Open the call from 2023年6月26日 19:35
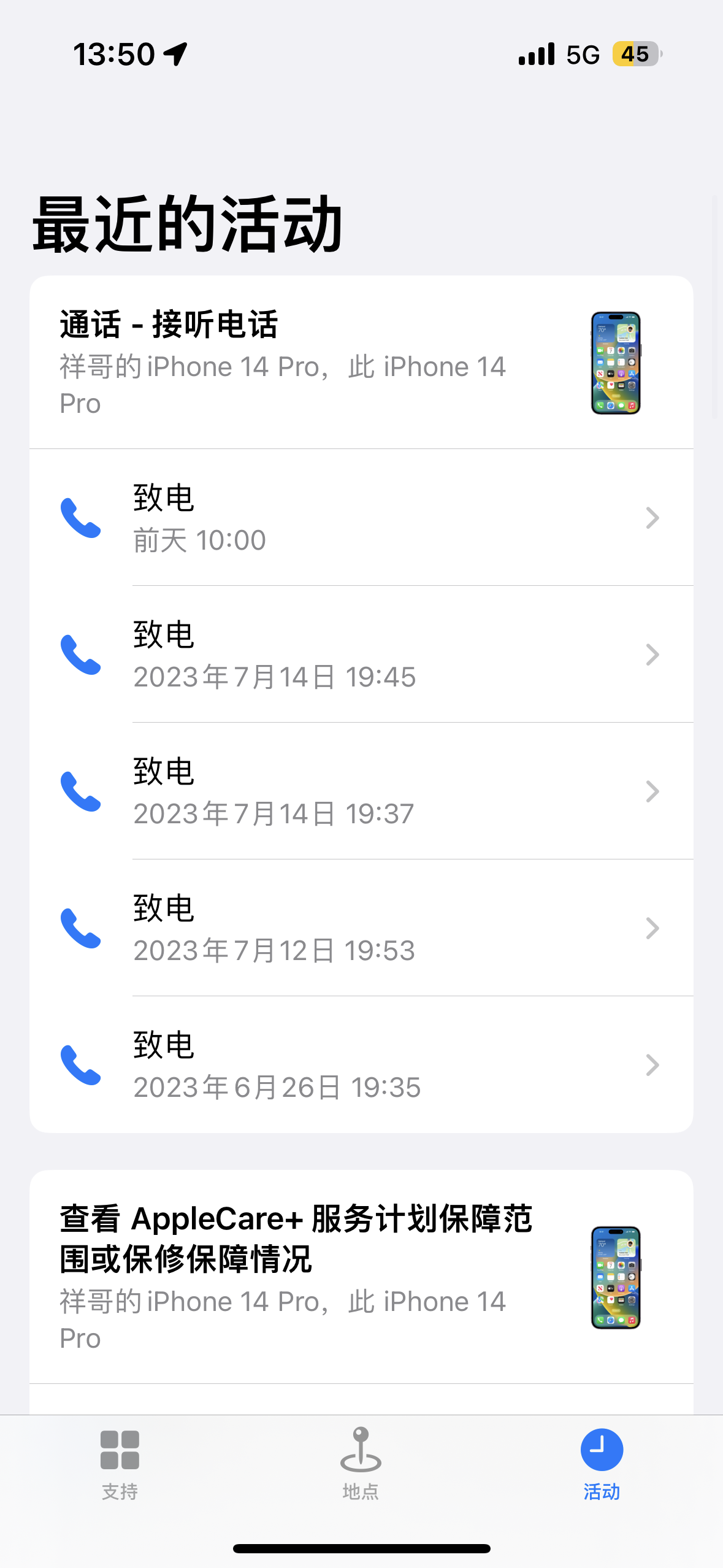723x1568 pixels. tap(361, 1065)
